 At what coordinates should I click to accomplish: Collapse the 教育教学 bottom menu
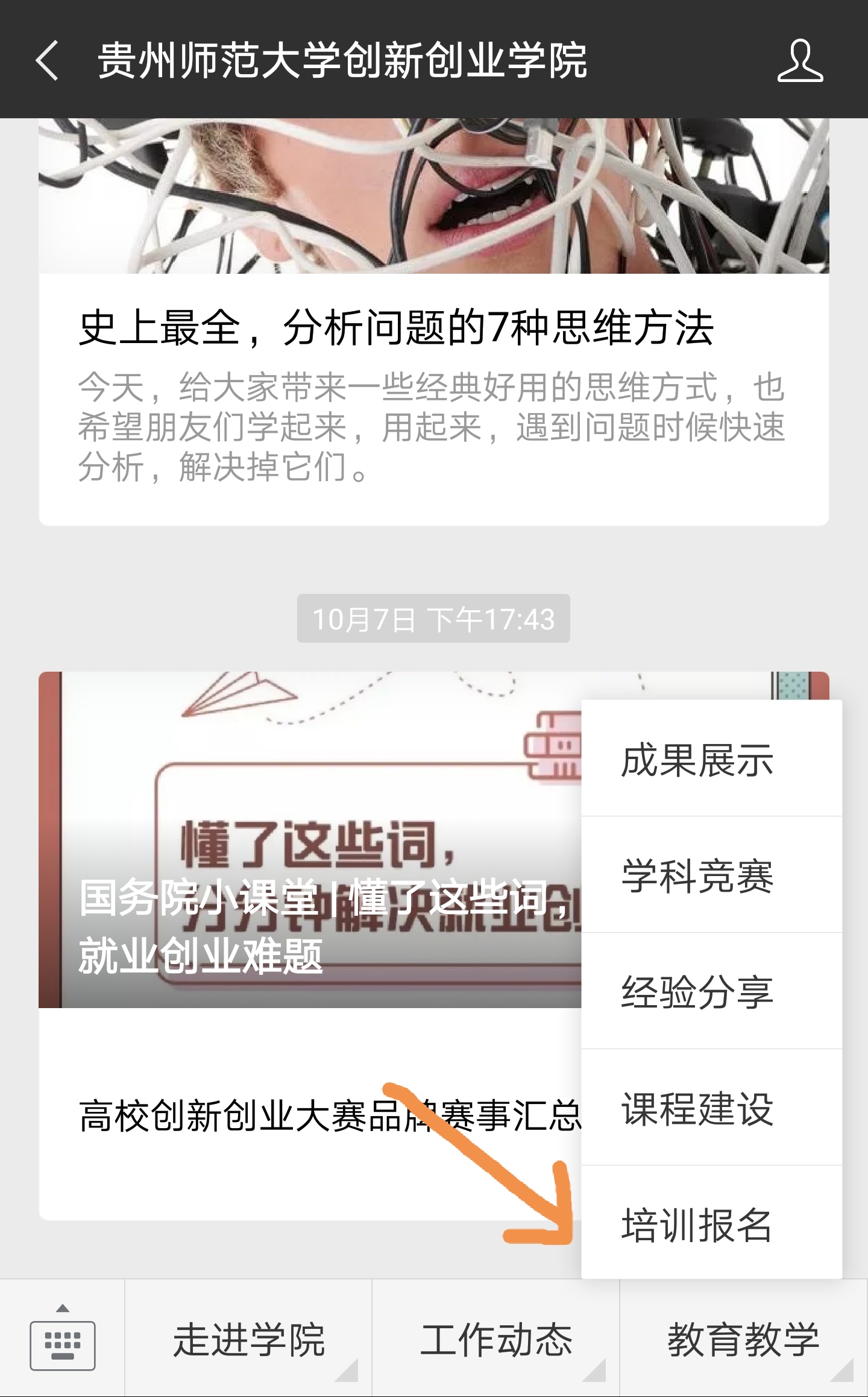[x=743, y=1339]
